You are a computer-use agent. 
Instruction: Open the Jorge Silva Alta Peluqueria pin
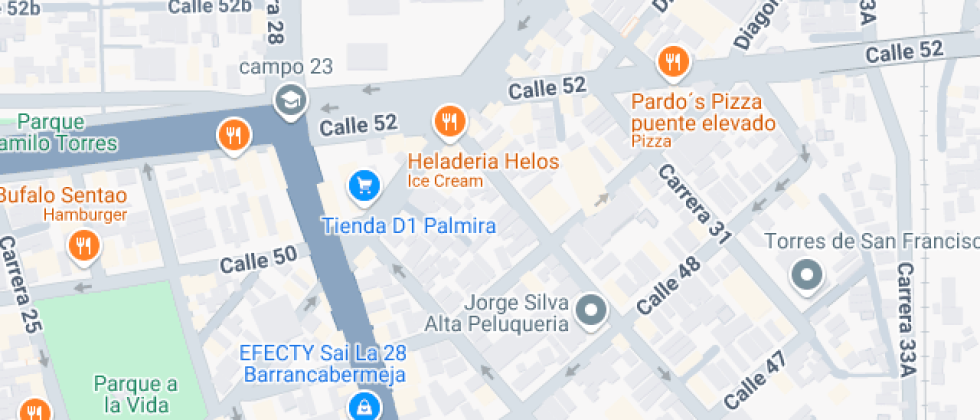pos(593,312)
